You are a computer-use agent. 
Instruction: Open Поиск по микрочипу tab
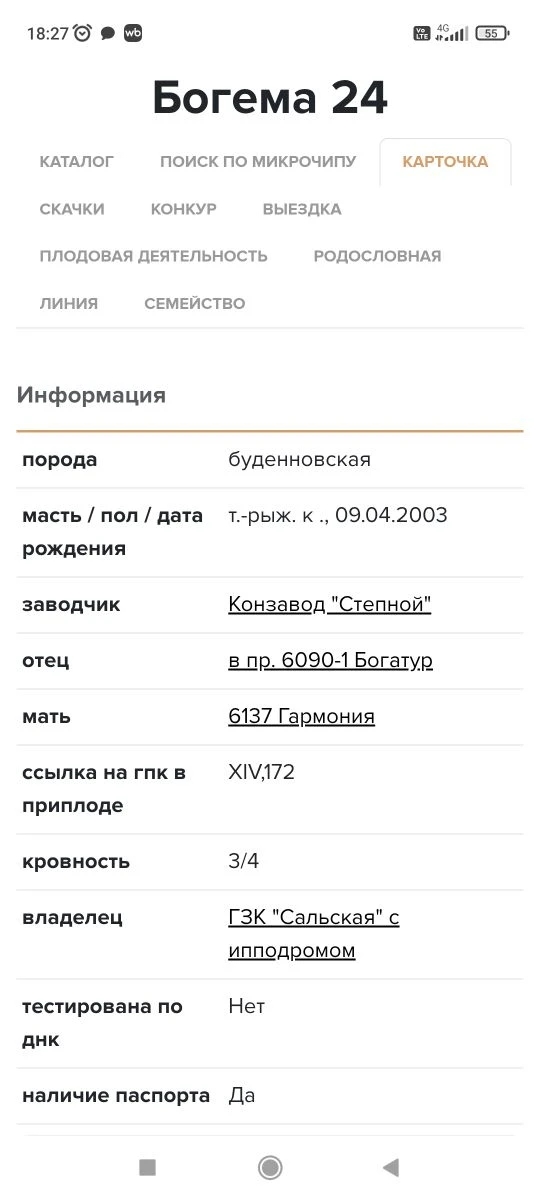point(258,162)
